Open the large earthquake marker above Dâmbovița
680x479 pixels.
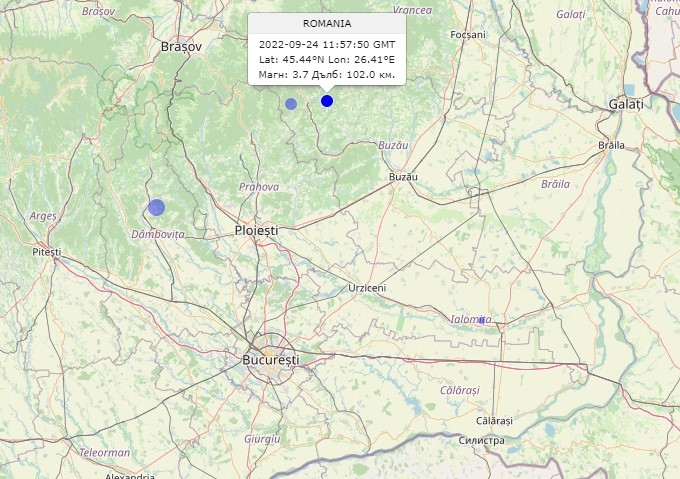point(156,207)
